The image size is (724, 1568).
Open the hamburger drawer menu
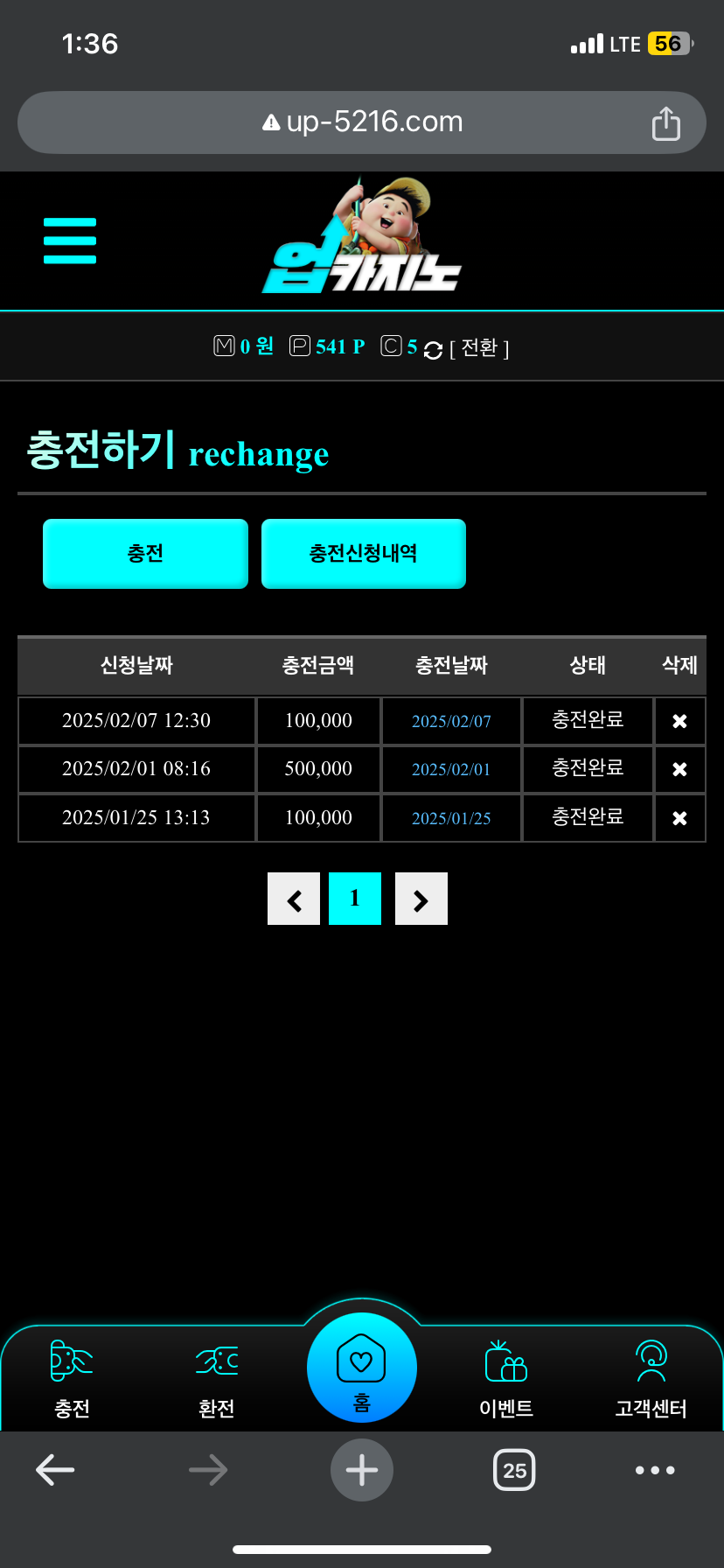point(70,241)
